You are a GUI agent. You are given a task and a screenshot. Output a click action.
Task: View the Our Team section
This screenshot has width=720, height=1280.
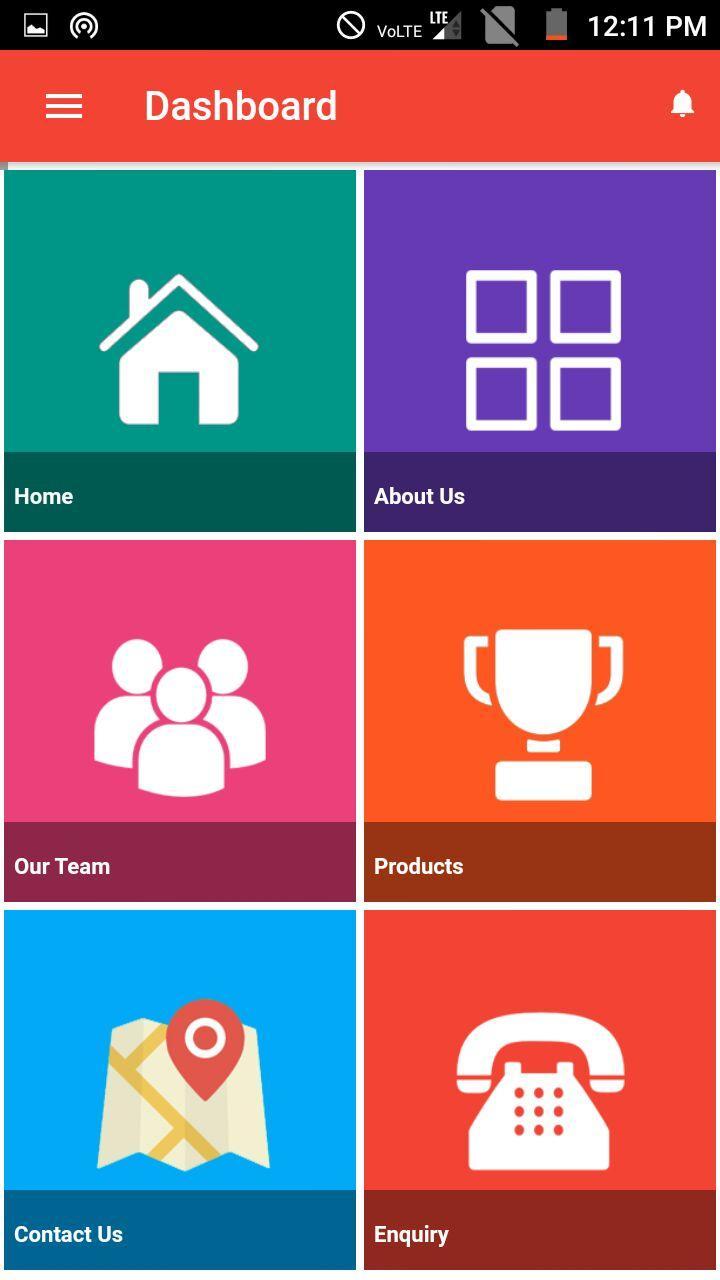point(180,720)
